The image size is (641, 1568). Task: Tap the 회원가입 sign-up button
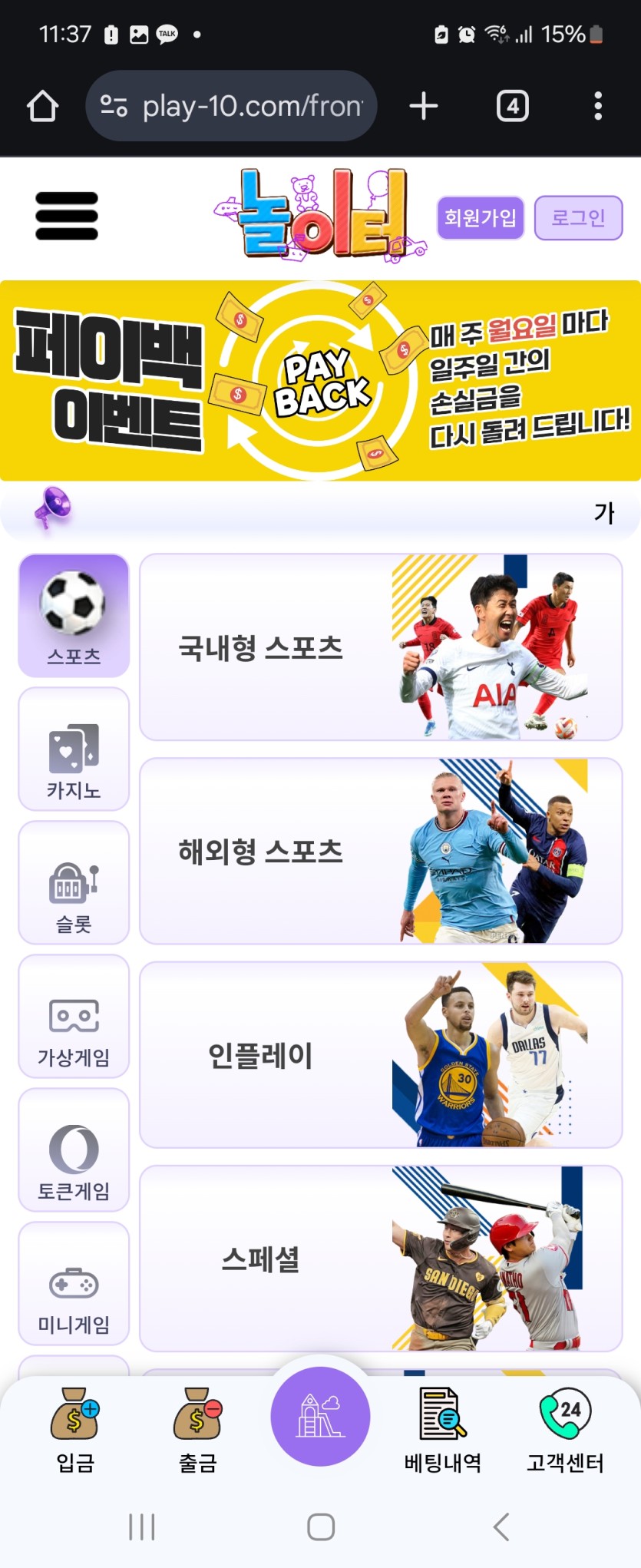480,218
